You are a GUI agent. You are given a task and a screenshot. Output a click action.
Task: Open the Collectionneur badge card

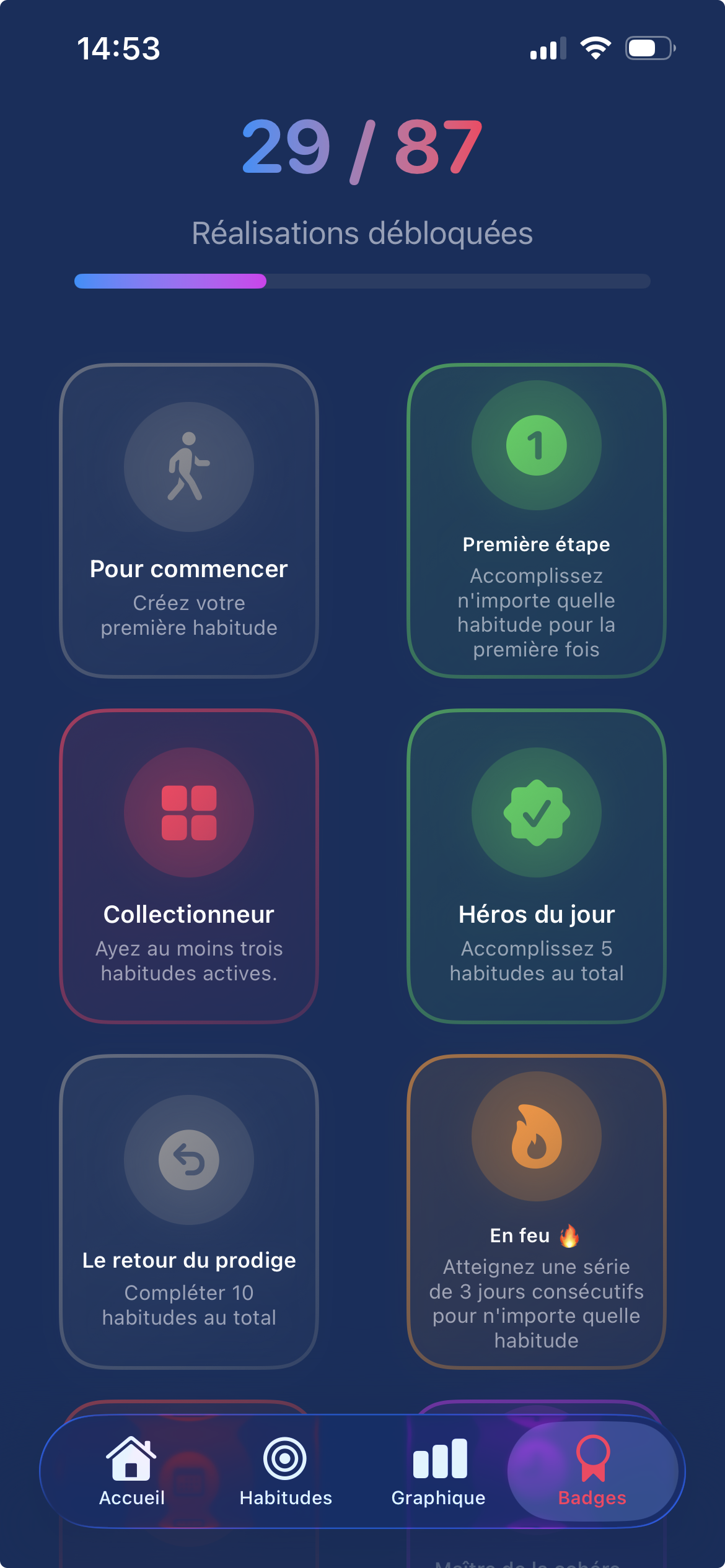pyautogui.click(x=189, y=866)
